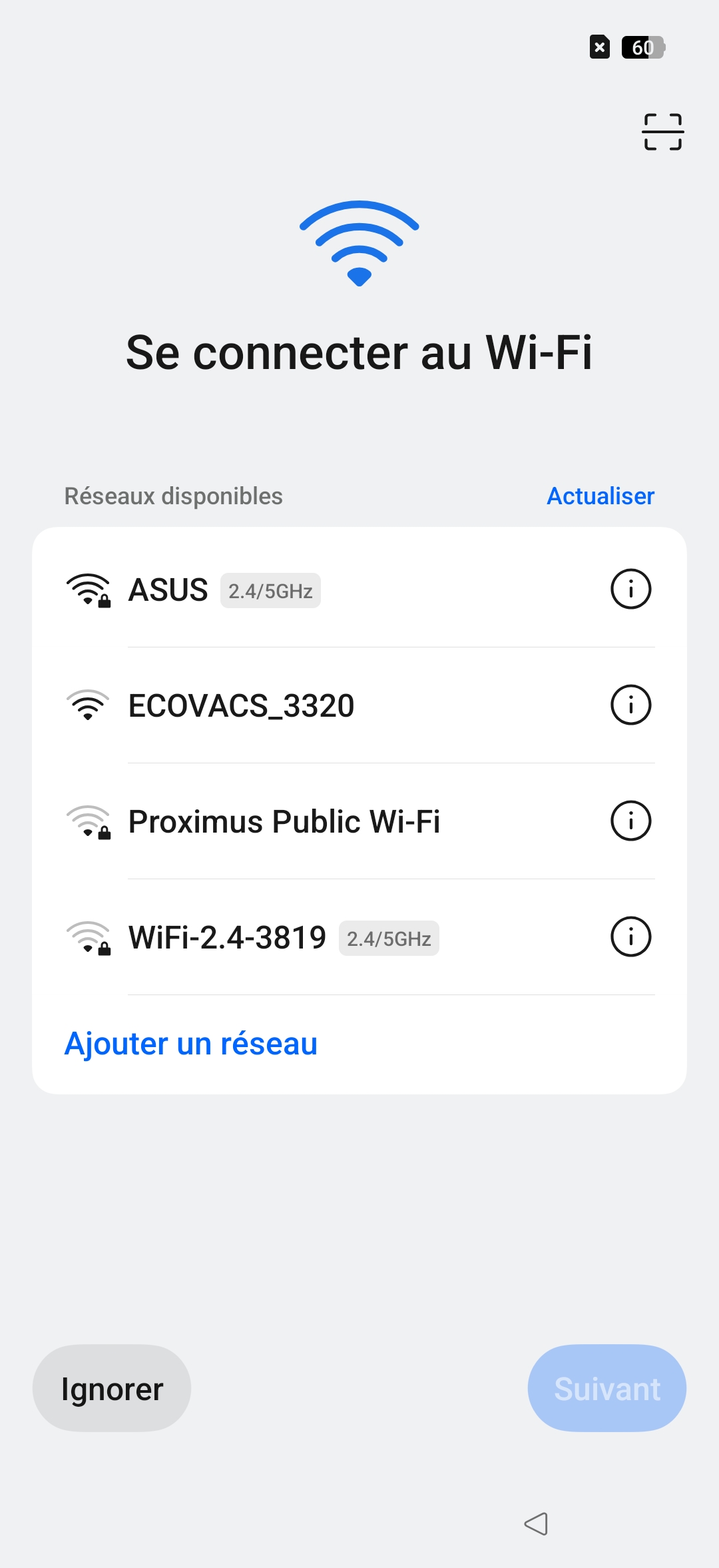This screenshot has height=1568, width=719.
Task: Open info for Proximus Public Wi-Fi
Action: [630, 821]
